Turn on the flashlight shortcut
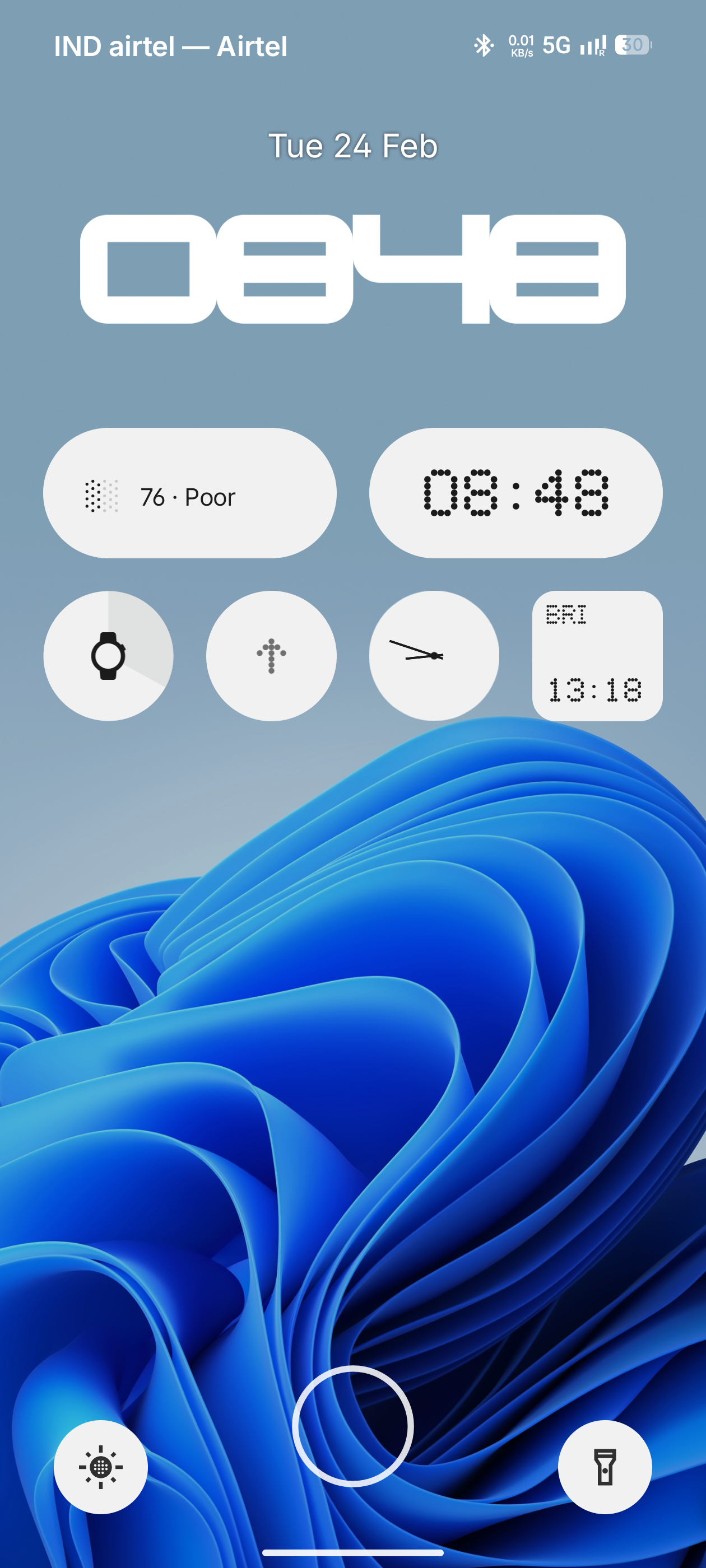The image size is (706, 1568). (x=604, y=1466)
